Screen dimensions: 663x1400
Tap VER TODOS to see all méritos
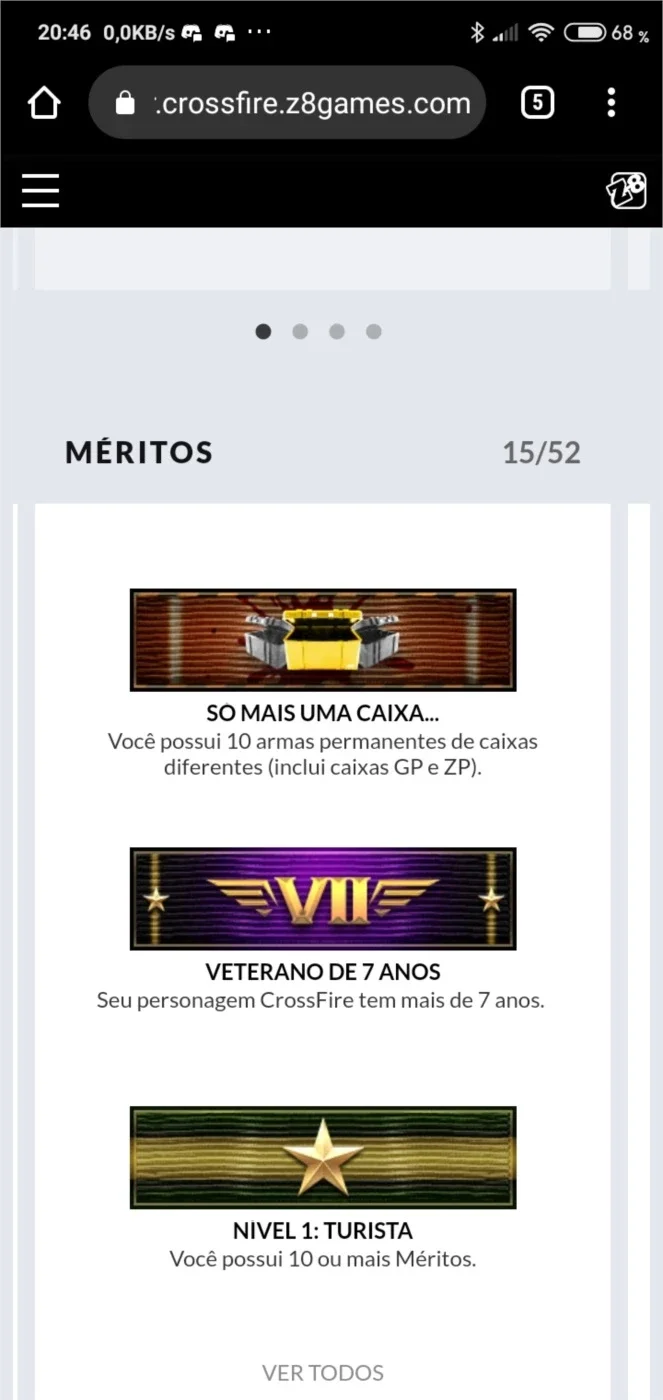[323, 1373]
